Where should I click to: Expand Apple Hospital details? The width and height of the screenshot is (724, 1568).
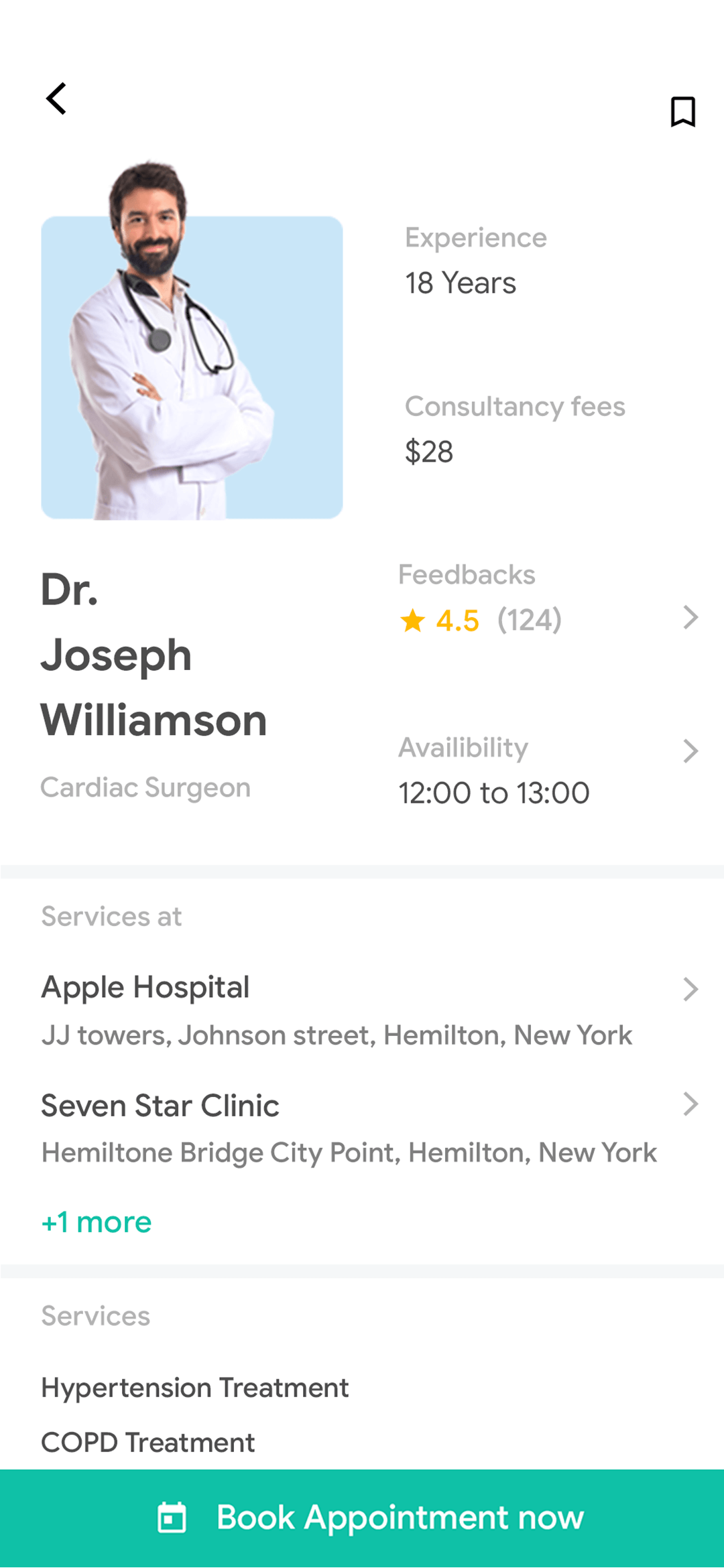click(692, 989)
